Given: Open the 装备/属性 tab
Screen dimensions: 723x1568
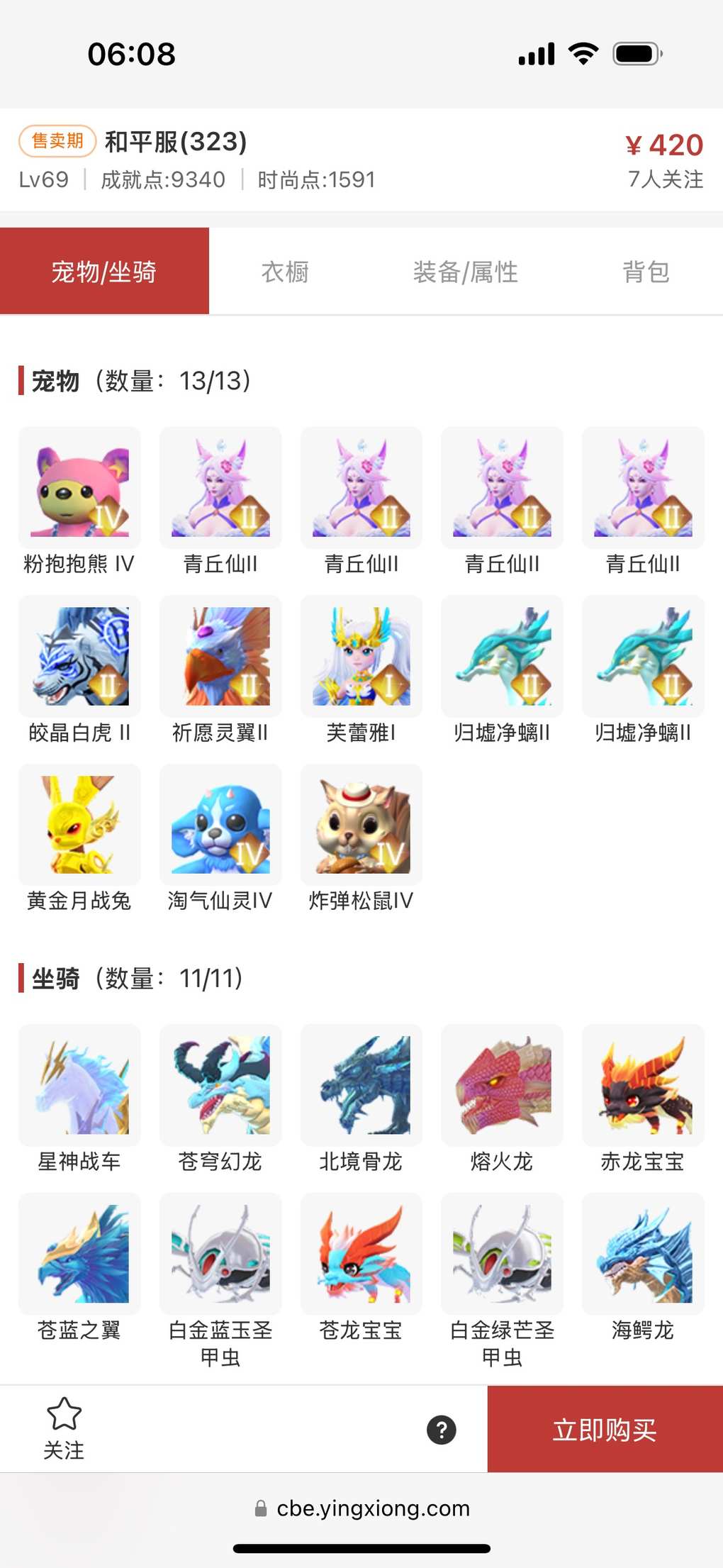Looking at the screenshot, I should [x=465, y=272].
